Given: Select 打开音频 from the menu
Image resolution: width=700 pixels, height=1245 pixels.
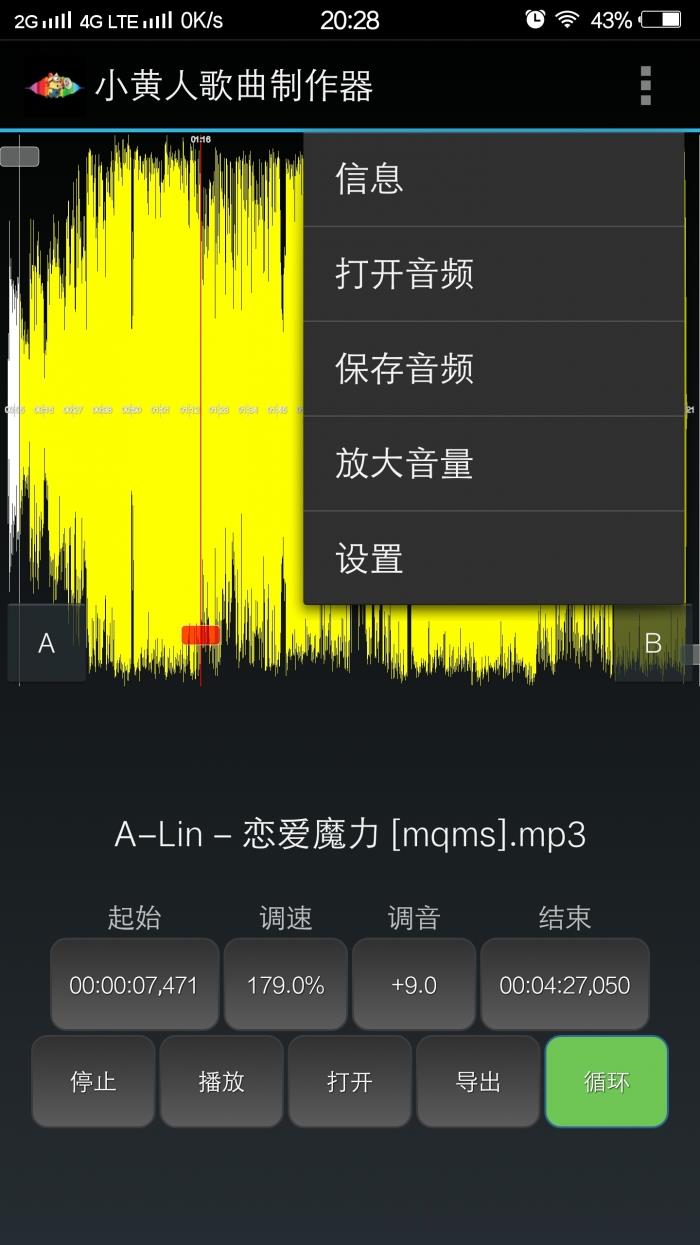Looking at the screenshot, I should [x=493, y=274].
